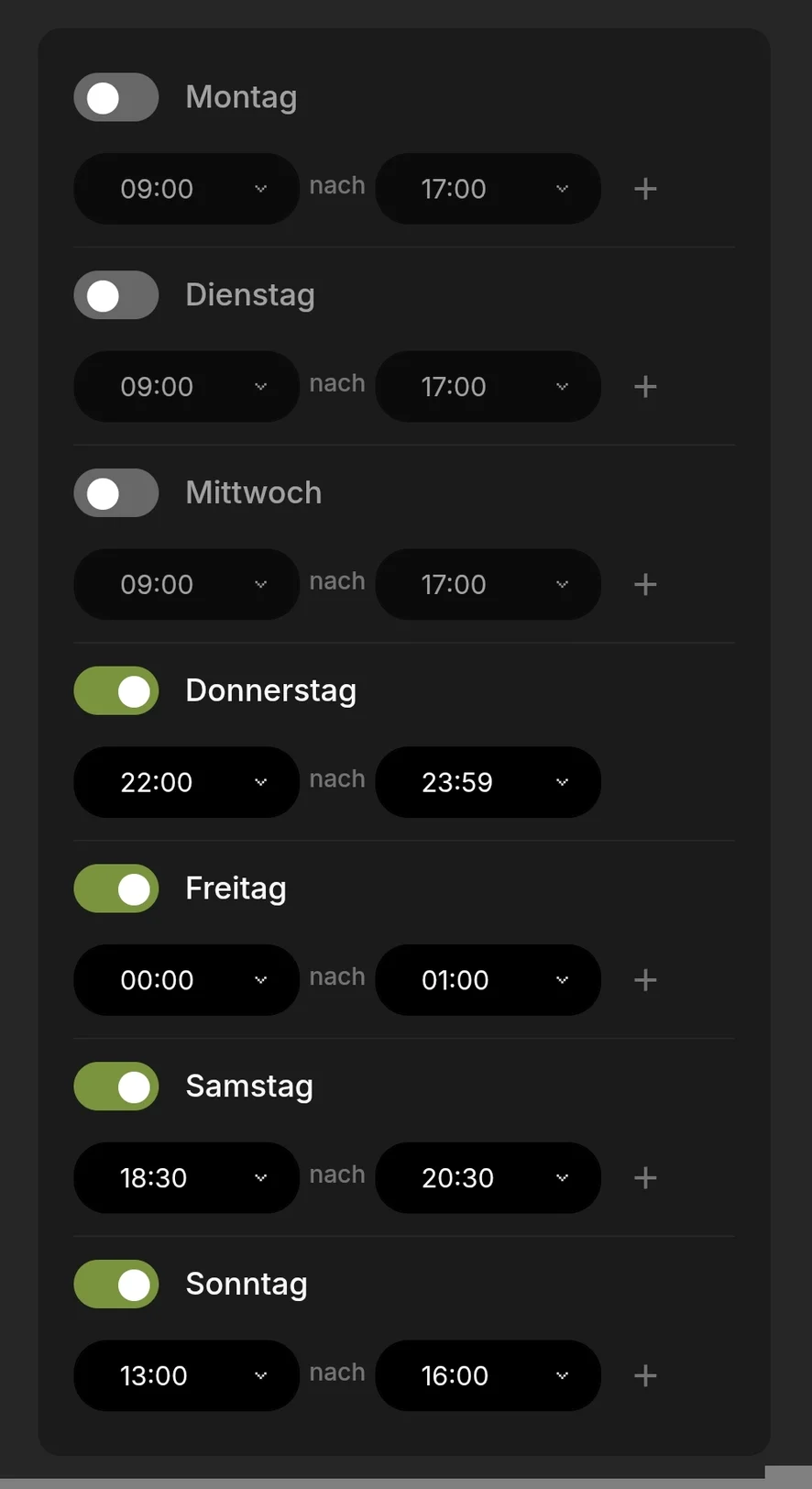Open Donnerstag end time dropdown showing 23:59
812x1489 pixels.
tap(488, 782)
